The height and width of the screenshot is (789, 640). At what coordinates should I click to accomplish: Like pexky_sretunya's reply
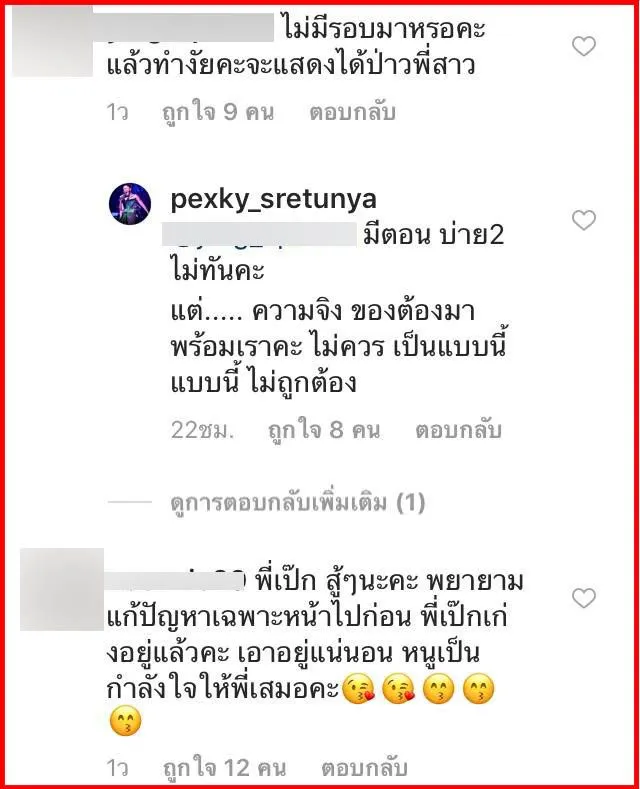click(583, 220)
